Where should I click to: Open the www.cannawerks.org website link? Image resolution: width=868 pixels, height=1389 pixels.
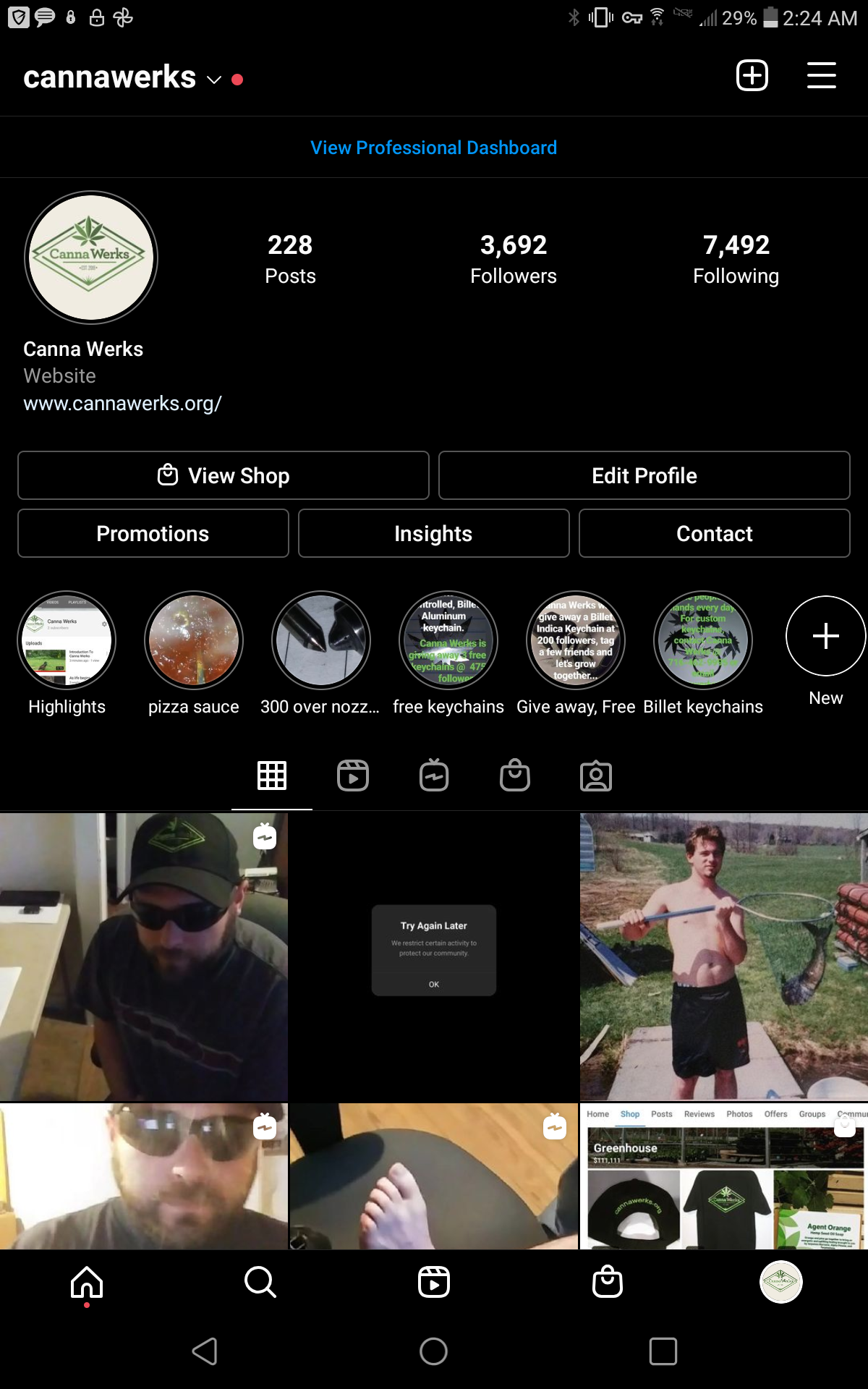[122, 403]
